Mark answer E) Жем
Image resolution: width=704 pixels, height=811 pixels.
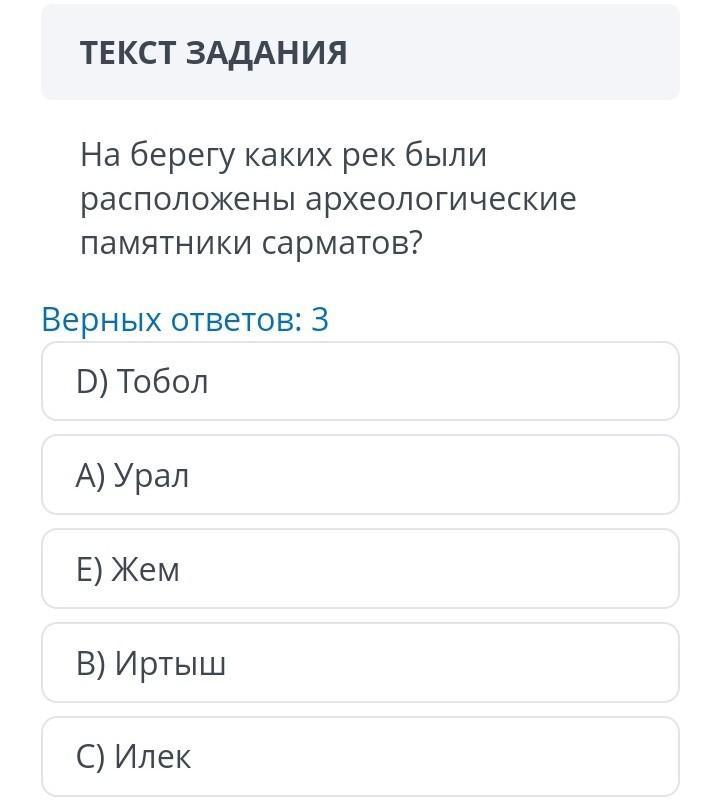[x=360, y=569]
